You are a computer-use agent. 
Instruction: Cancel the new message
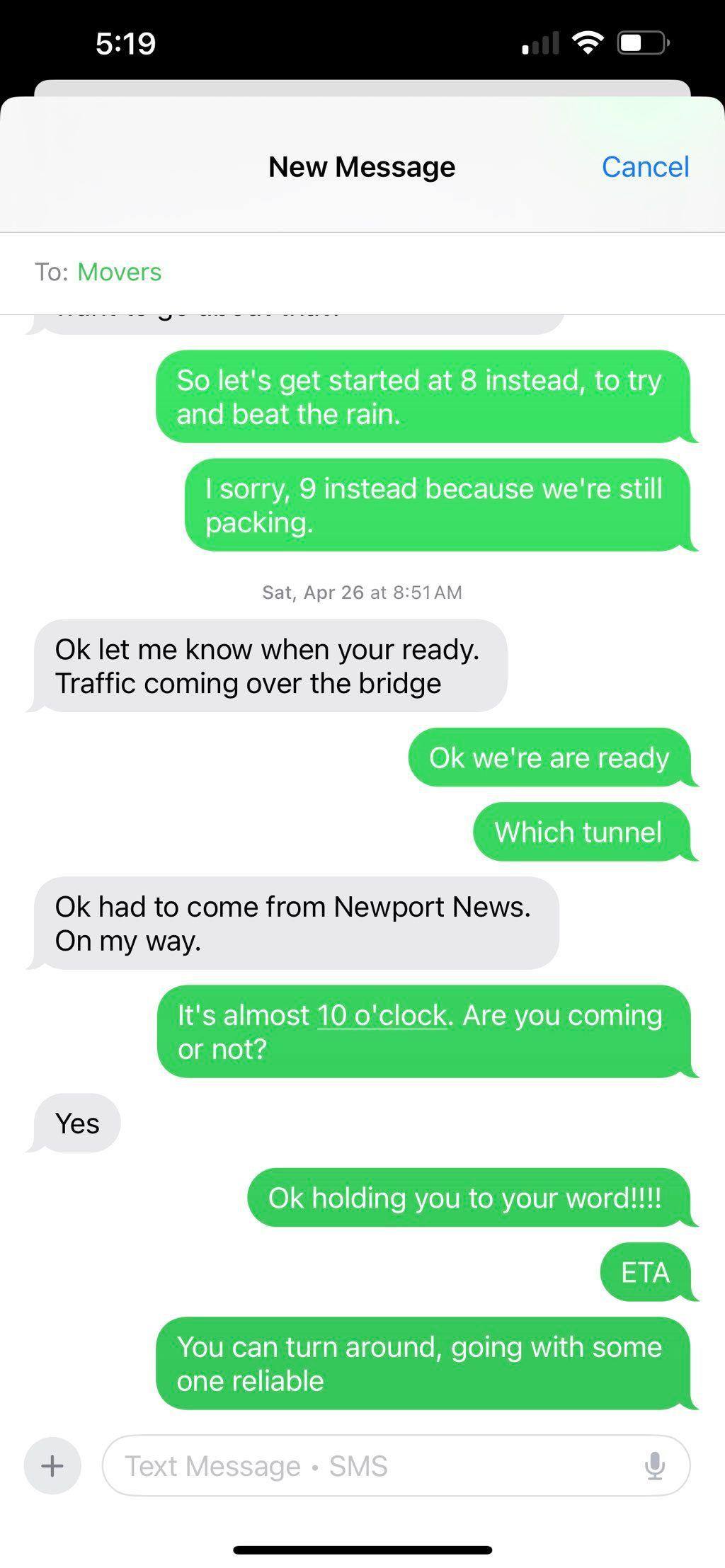pyautogui.click(x=645, y=167)
